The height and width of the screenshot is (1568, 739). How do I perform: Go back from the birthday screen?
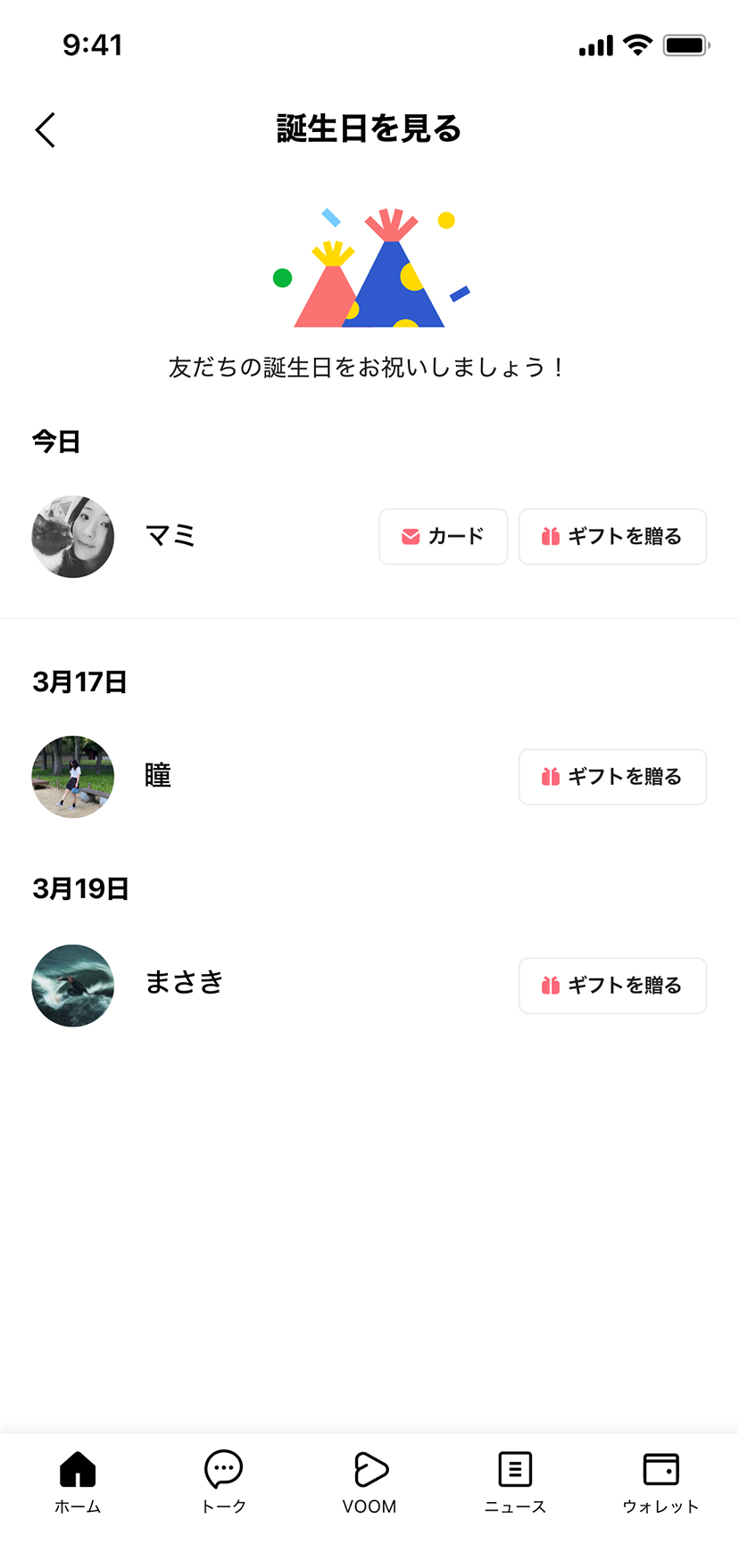tap(46, 130)
